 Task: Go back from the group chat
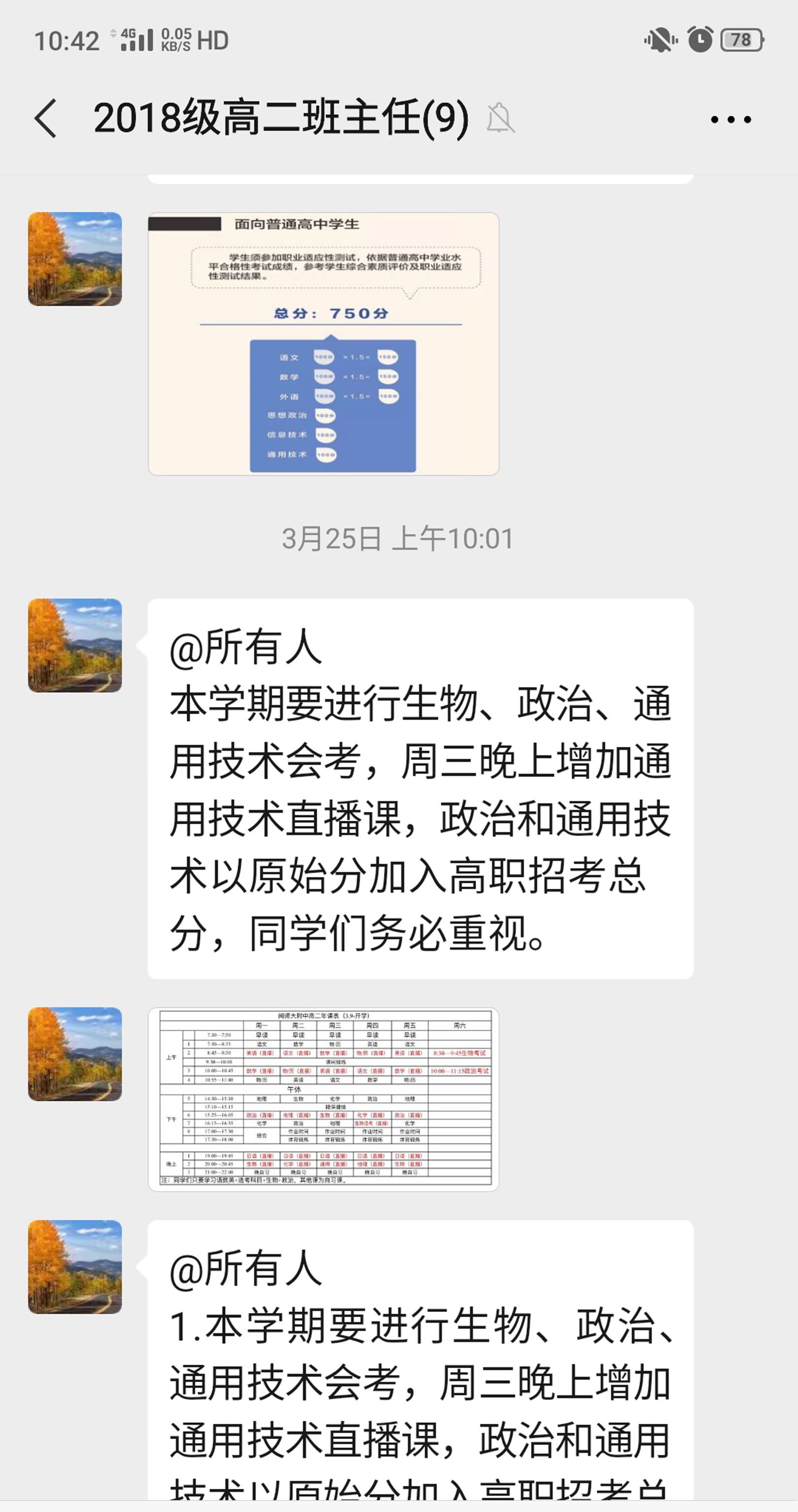[46, 119]
